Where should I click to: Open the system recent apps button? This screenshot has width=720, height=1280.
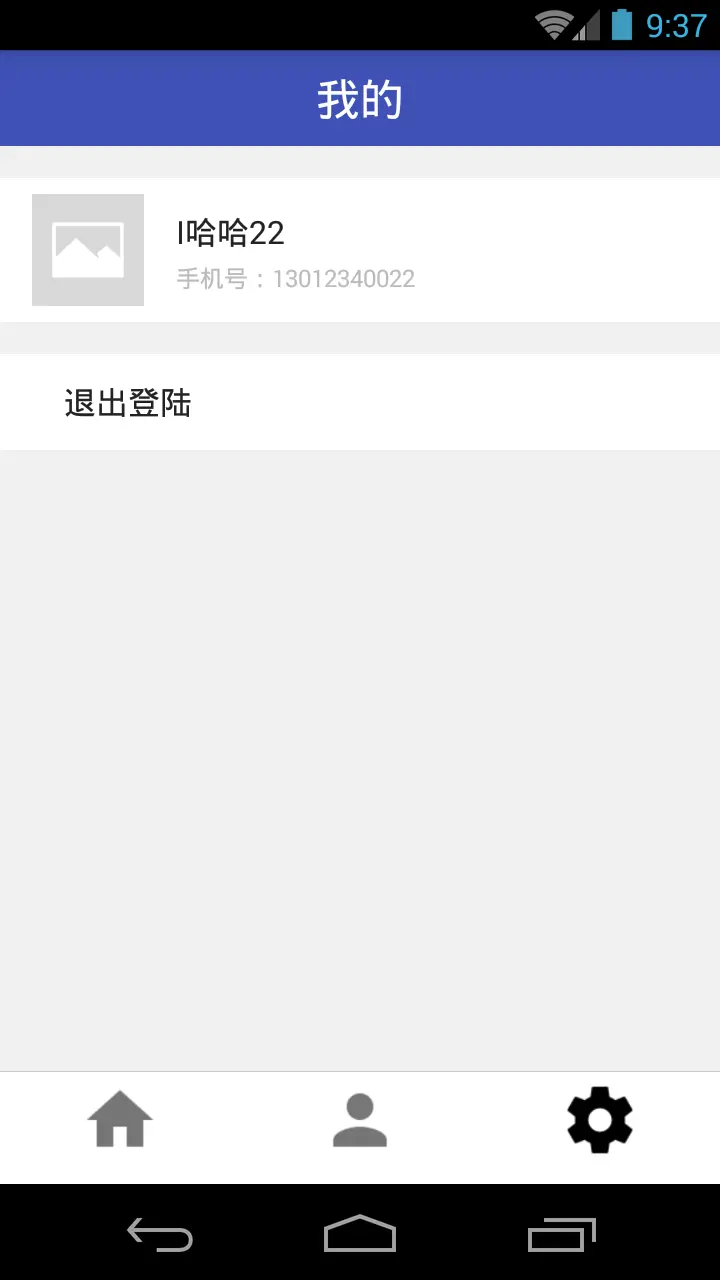(561, 1234)
